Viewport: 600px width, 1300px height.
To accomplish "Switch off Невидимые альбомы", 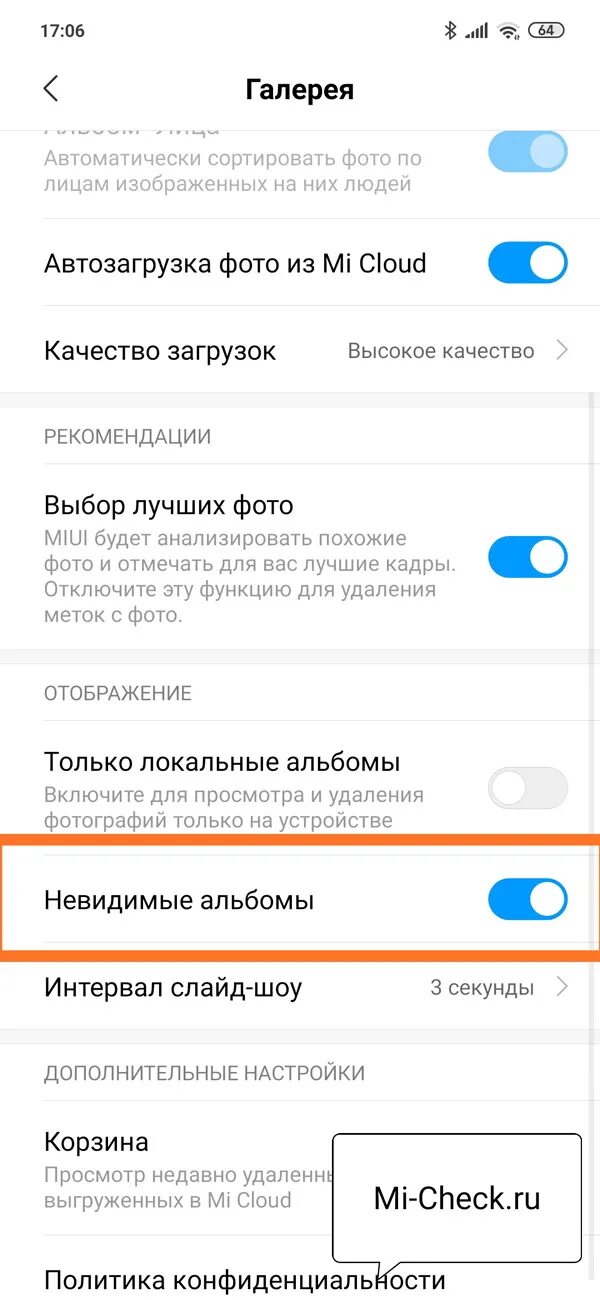I will click(x=527, y=900).
